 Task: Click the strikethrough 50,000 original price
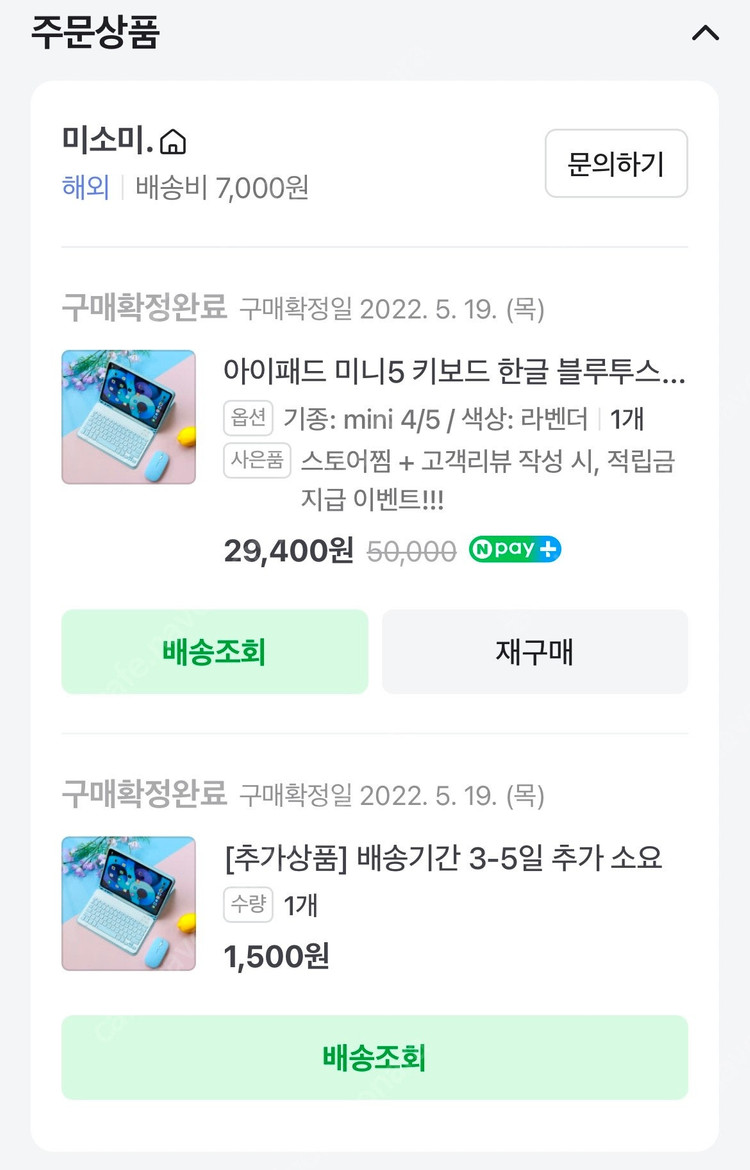point(414,551)
